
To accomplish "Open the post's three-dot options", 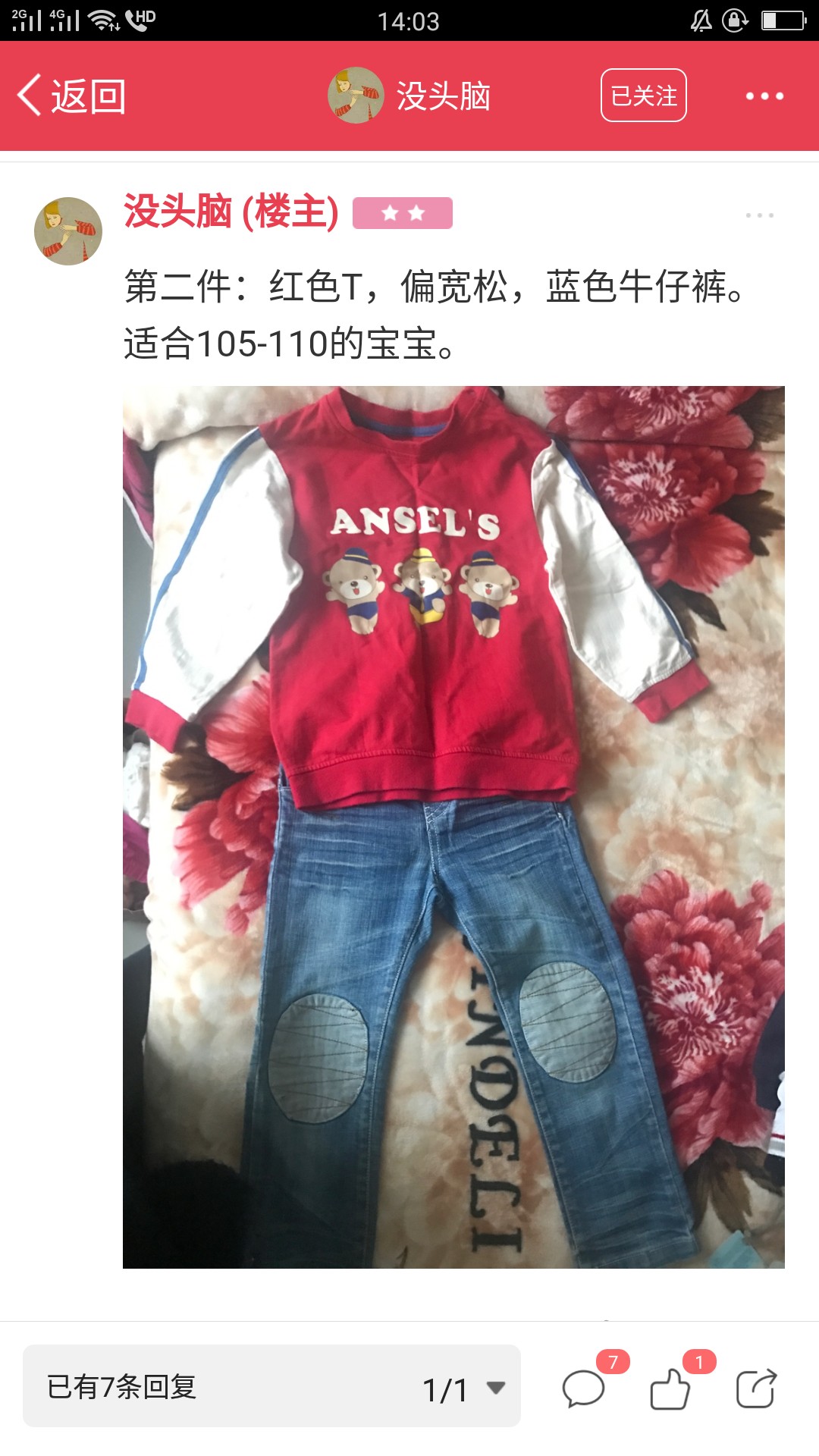I will 759,215.
